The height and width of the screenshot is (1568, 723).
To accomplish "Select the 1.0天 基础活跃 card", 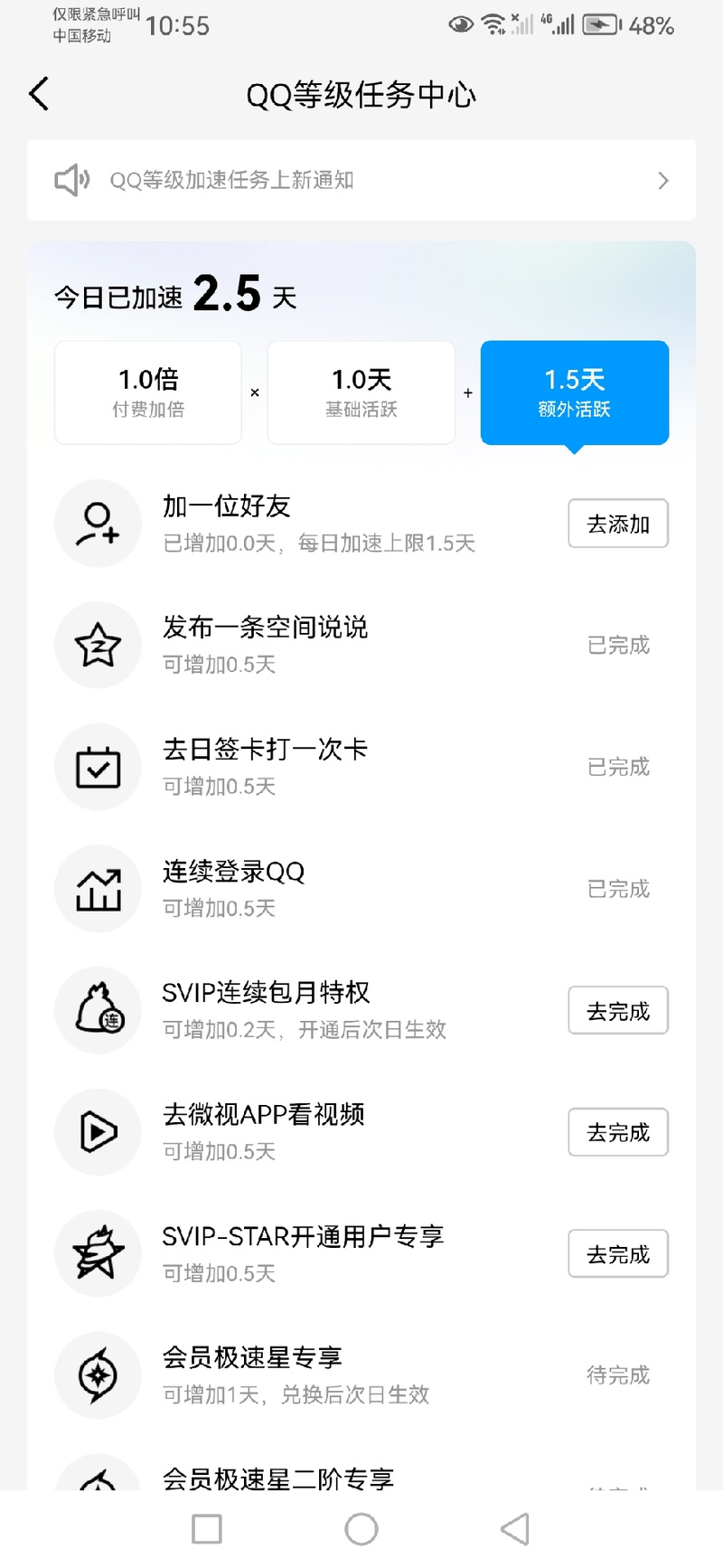I will click(x=361, y=392).
